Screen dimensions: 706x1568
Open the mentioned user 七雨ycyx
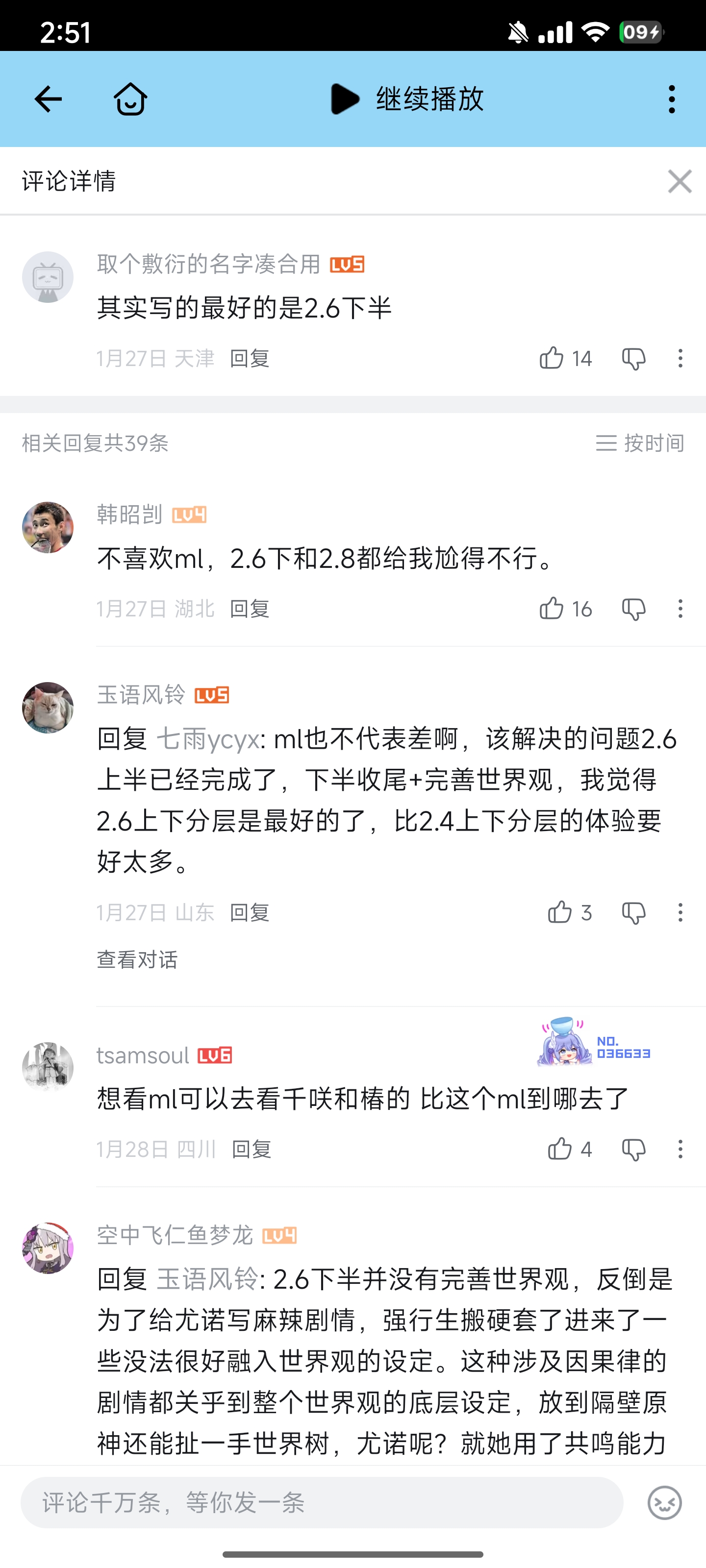click(208, 739)
